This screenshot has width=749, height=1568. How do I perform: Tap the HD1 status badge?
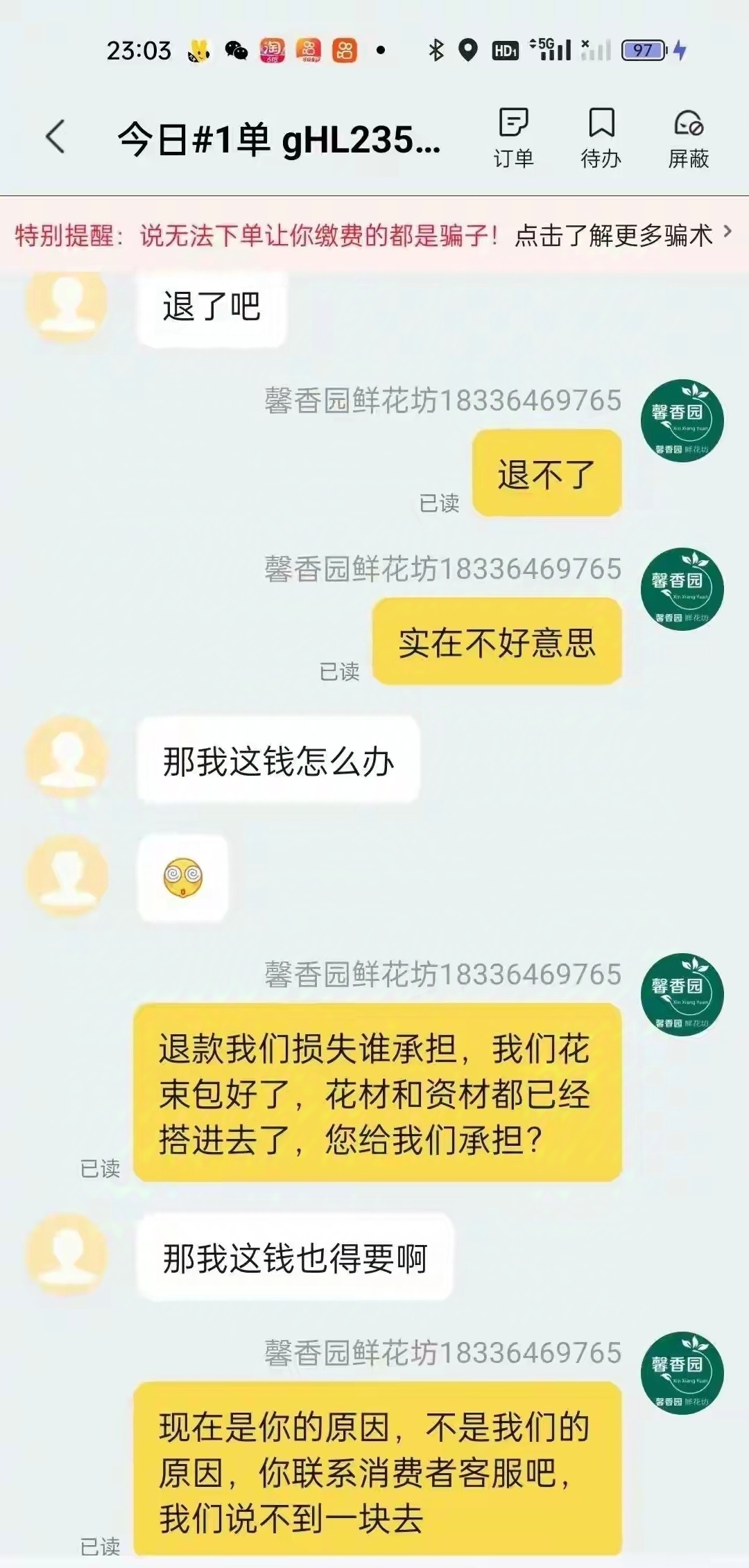coord(506,50)
